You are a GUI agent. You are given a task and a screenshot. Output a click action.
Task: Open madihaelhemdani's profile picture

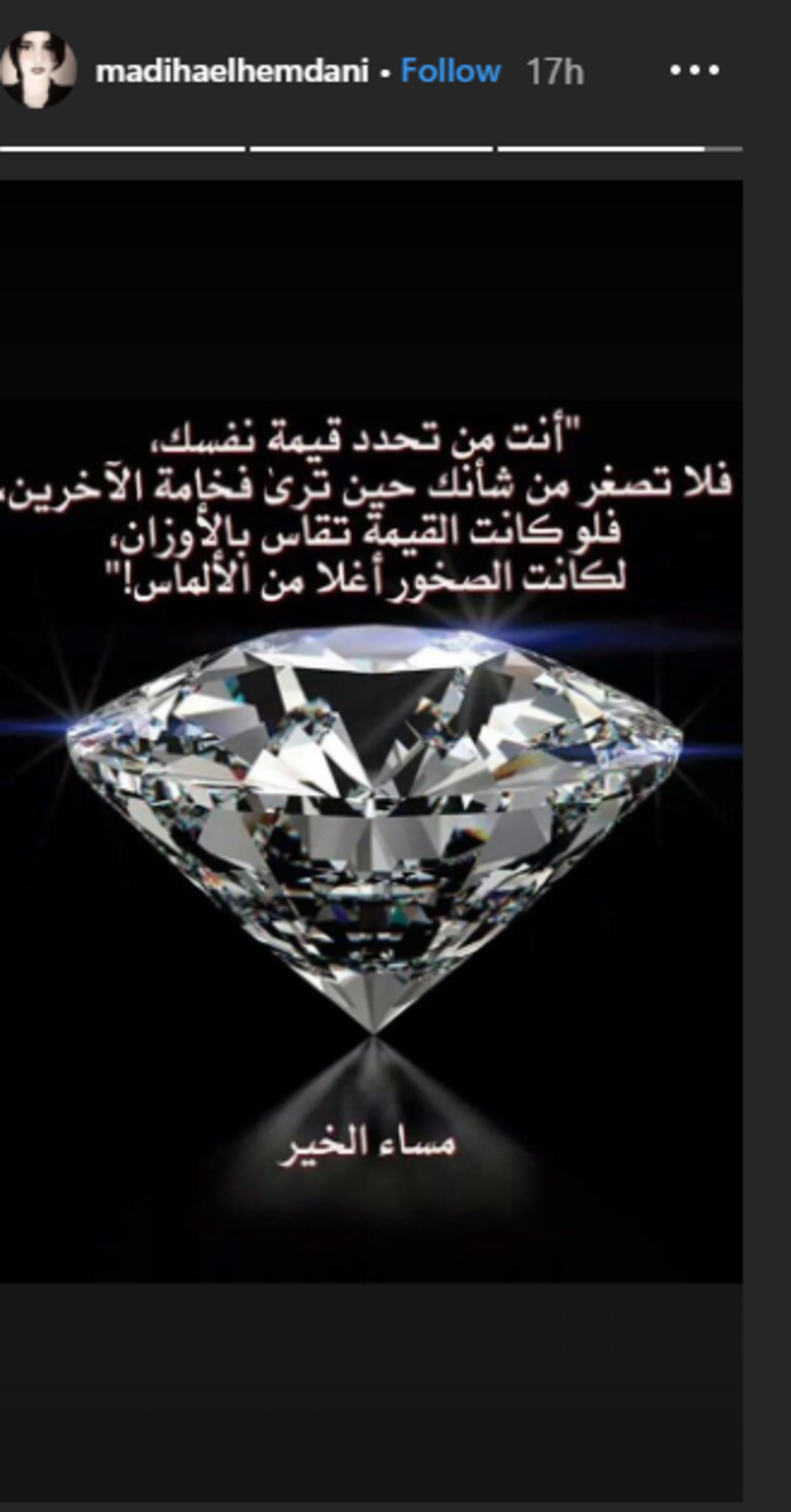pos(38,70)
